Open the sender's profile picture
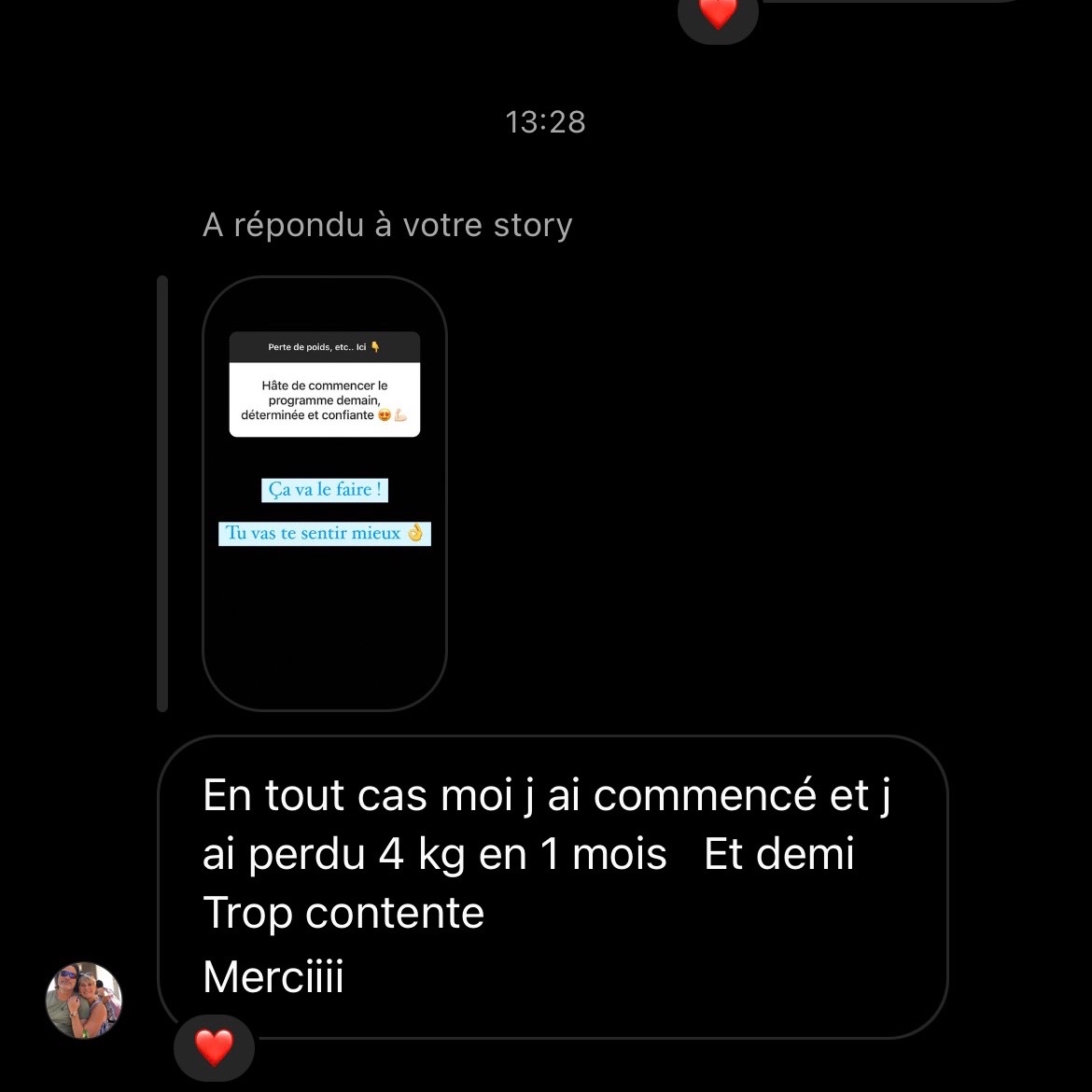The image size is (1092, 1092). coord(84,1000)
